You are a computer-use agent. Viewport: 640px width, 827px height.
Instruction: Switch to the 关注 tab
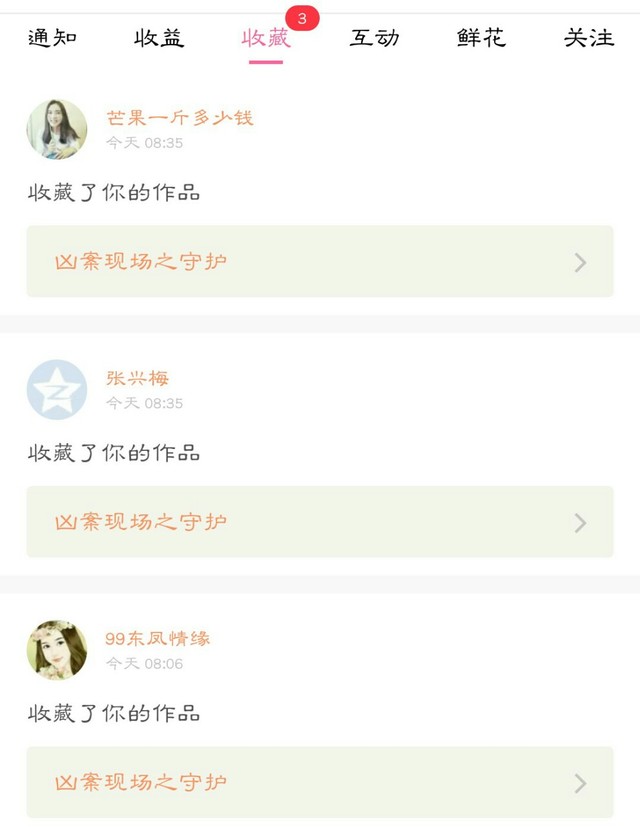click(589, 39)
